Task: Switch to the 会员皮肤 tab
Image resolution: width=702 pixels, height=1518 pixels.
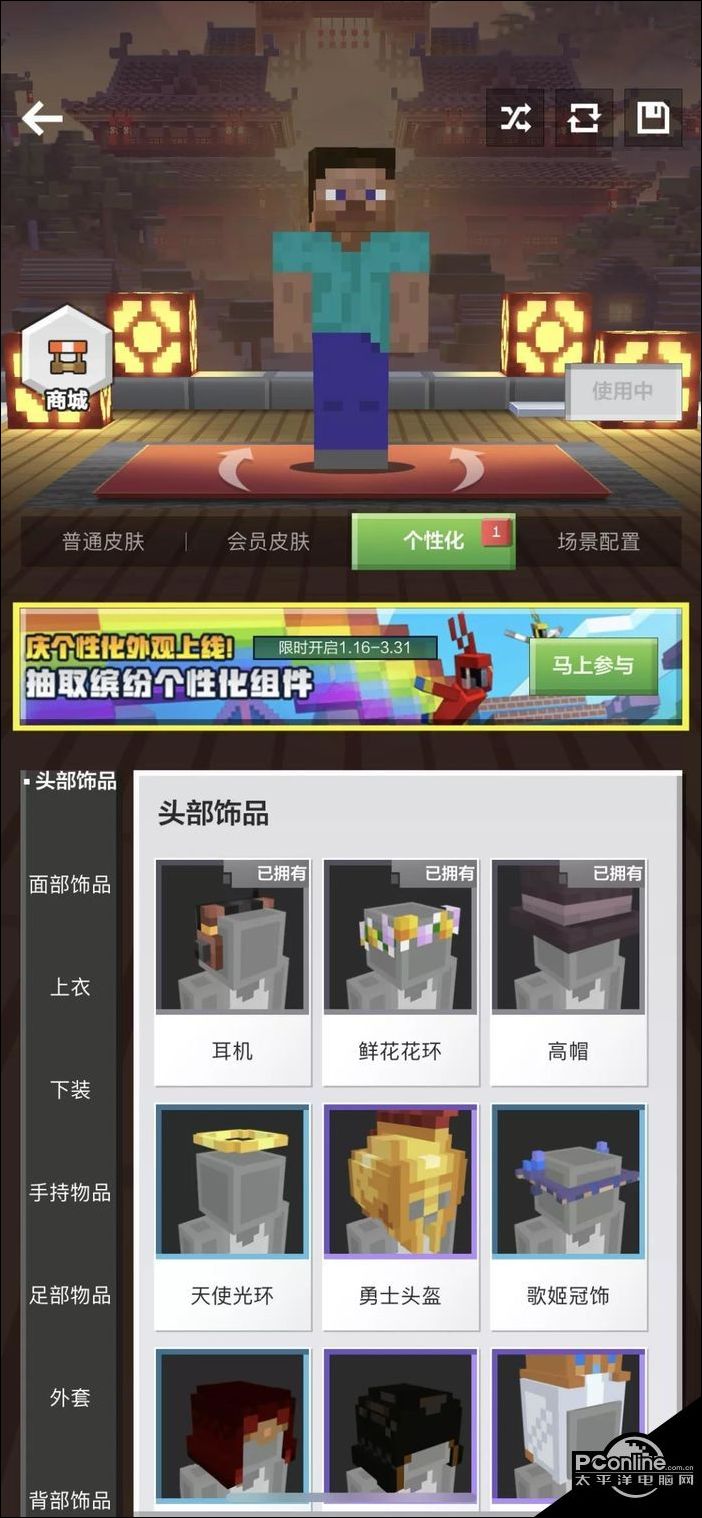Action: (268, 542)
